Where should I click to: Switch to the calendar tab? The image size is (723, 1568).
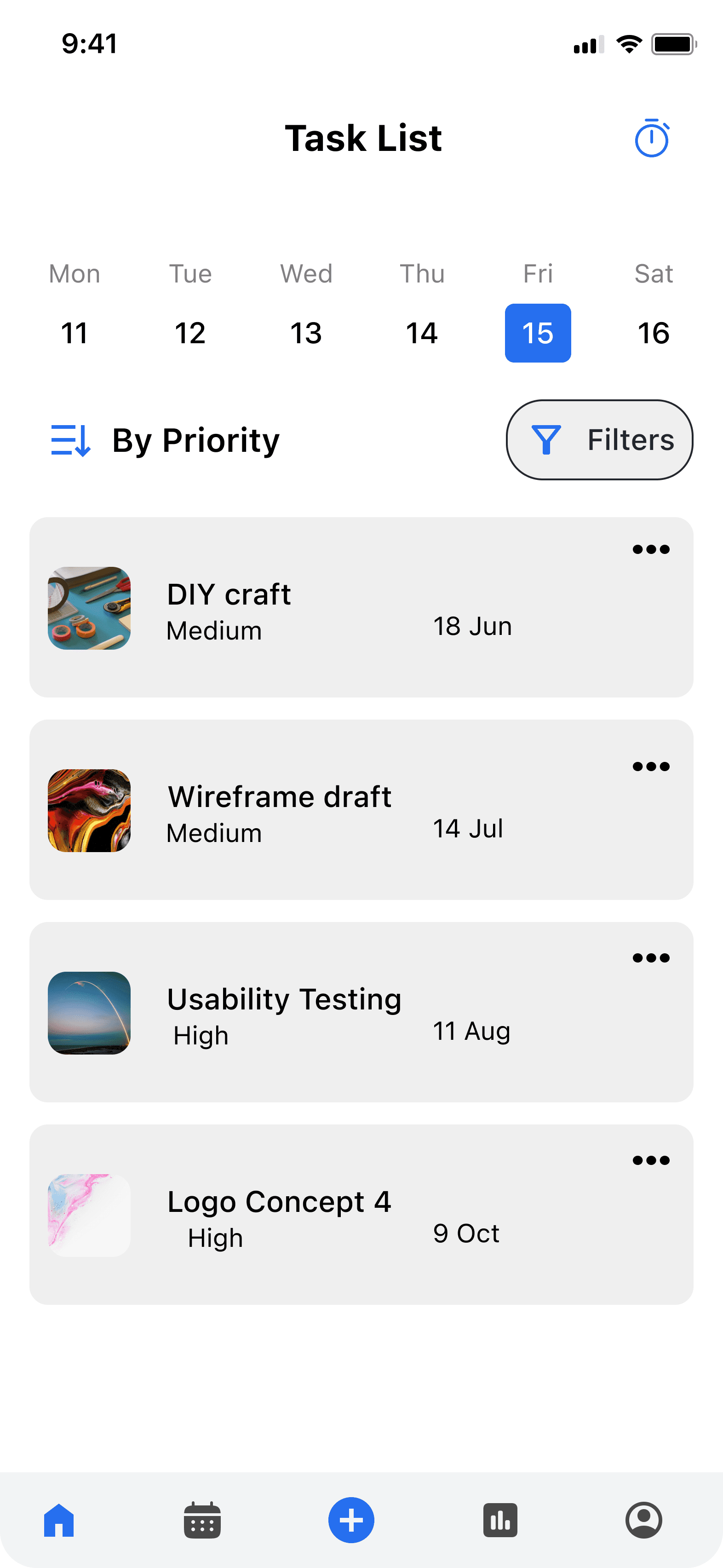(202, 1520)
